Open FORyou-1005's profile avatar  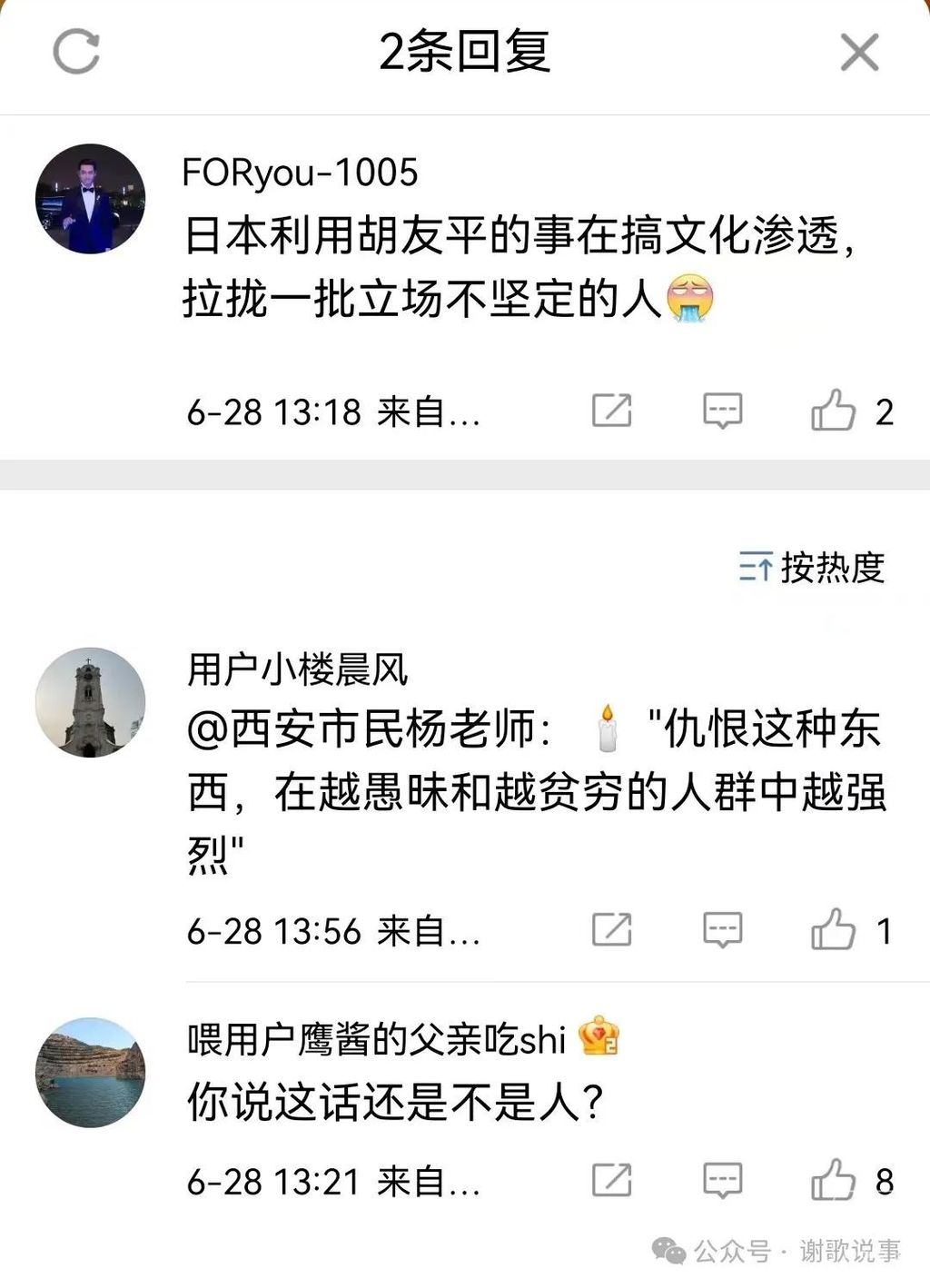pyautogui.click(x=90, y=199)
